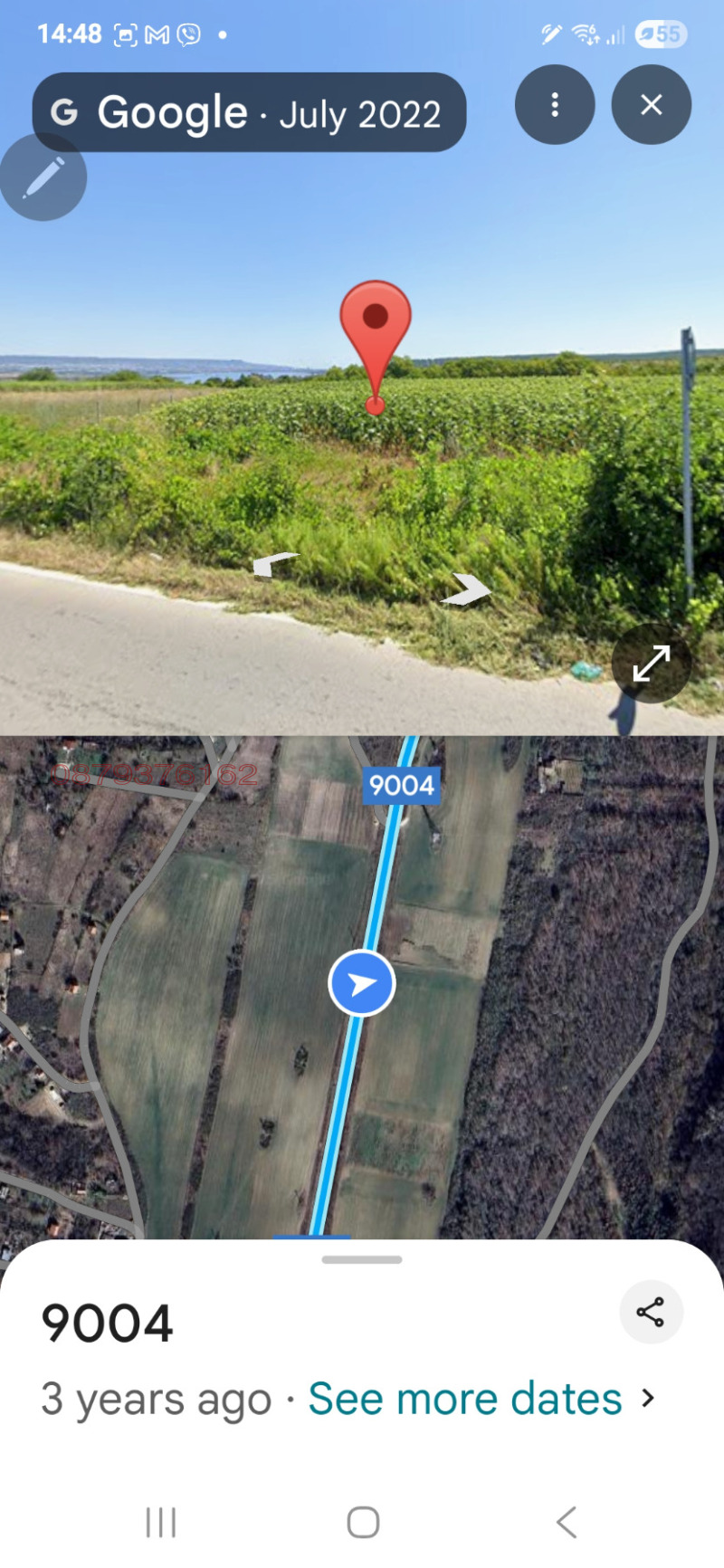Go back using the system back button
This screenshot has width=724, height=1568.
(x=567, y=1522)
